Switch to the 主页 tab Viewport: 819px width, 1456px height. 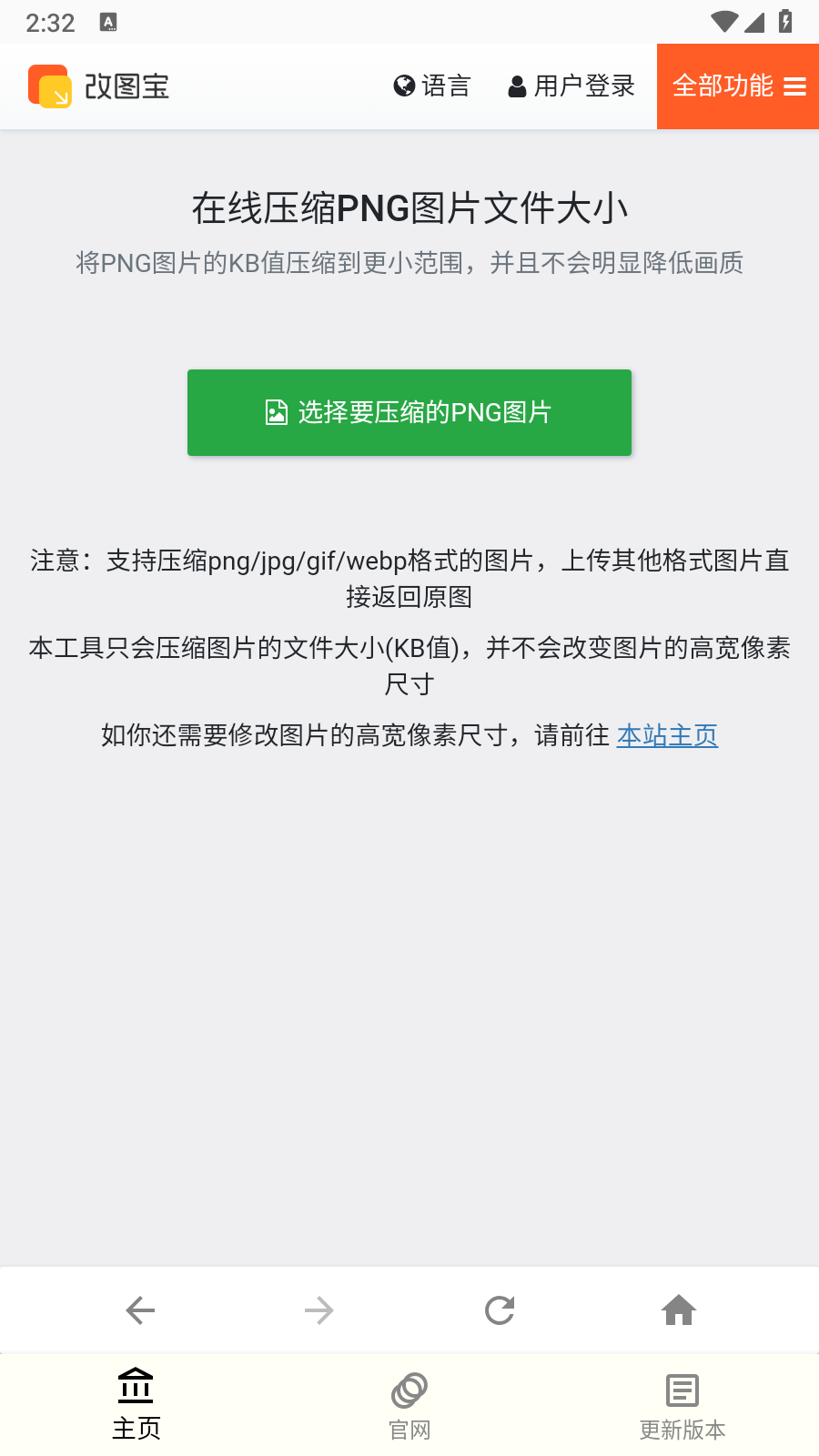(136, 1405)
